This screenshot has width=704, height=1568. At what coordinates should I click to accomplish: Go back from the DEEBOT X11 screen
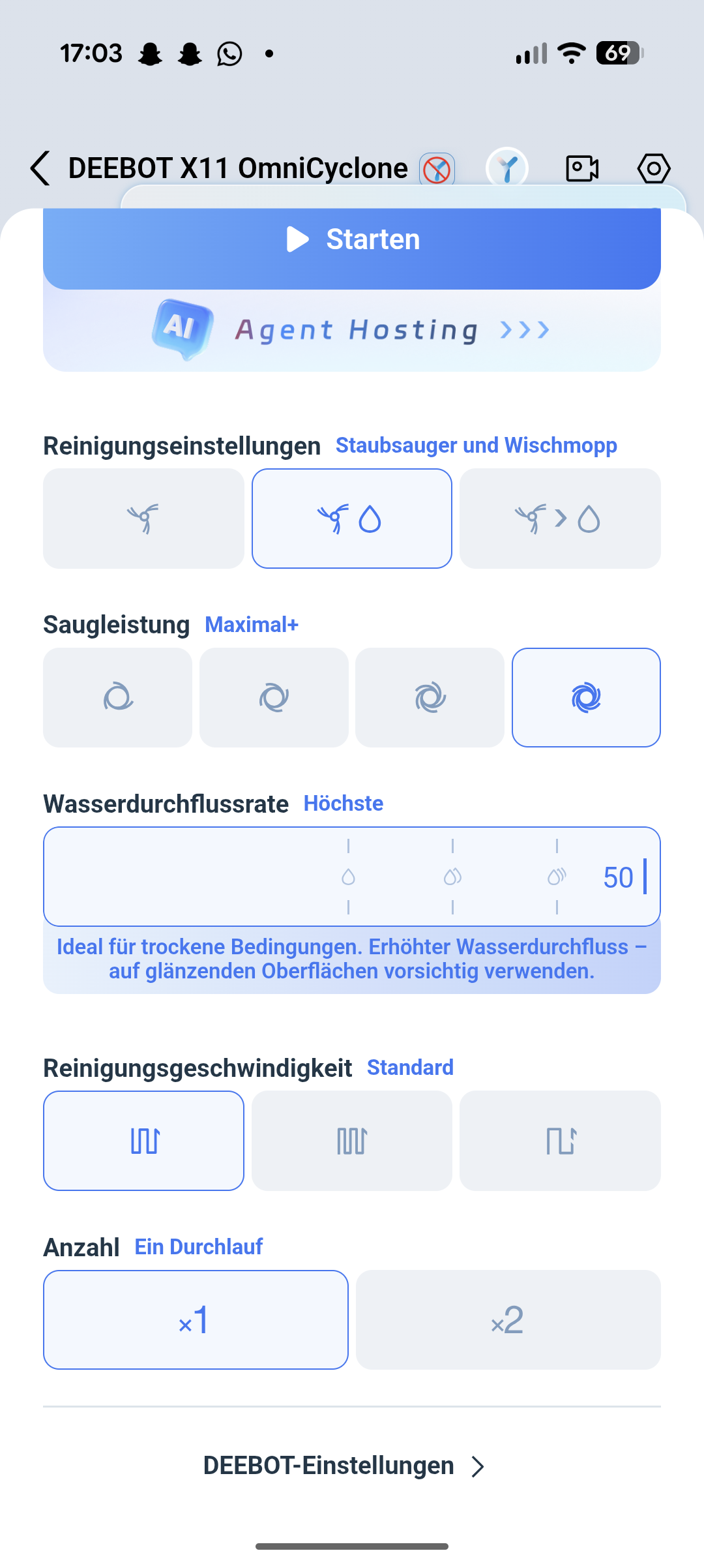point(40,168)
